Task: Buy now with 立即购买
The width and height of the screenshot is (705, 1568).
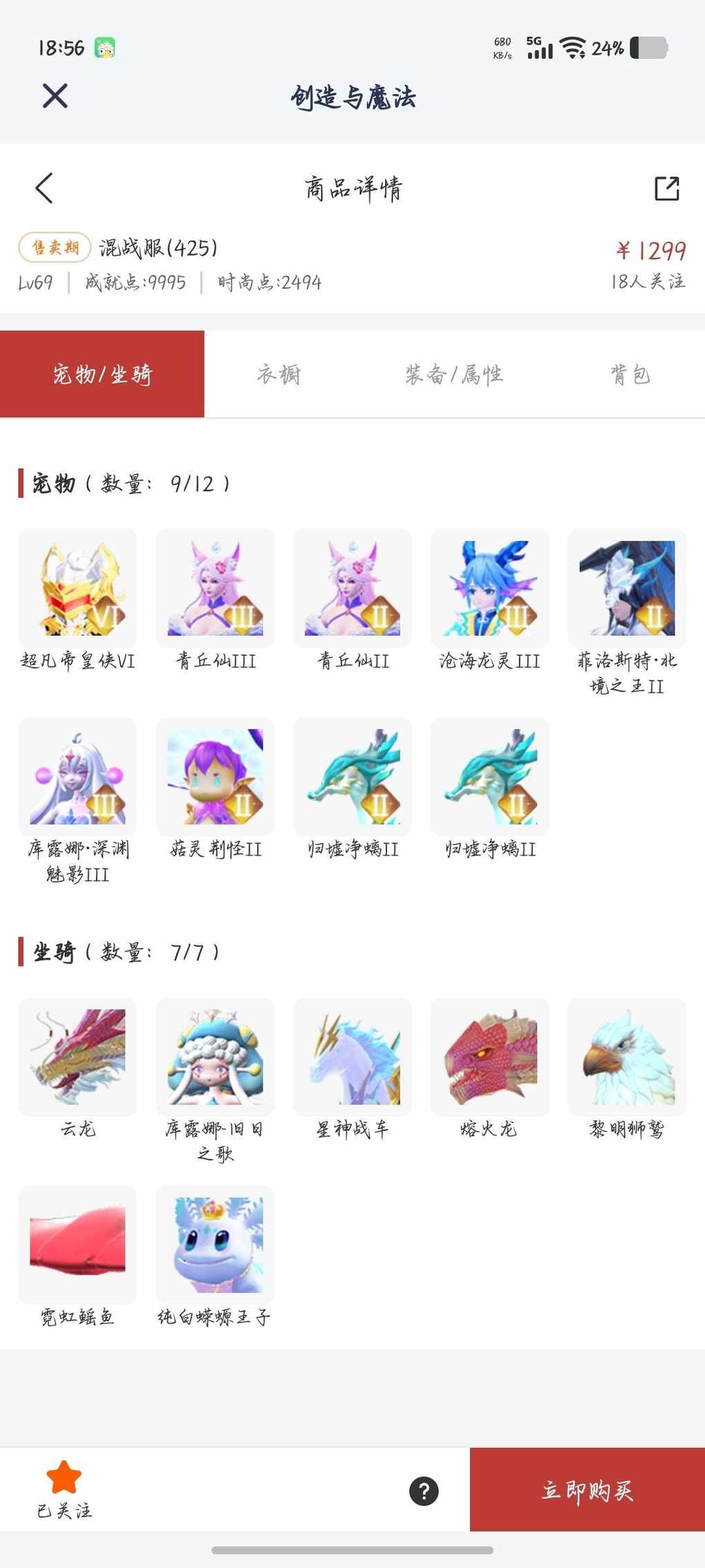Action: [587, 1490]
